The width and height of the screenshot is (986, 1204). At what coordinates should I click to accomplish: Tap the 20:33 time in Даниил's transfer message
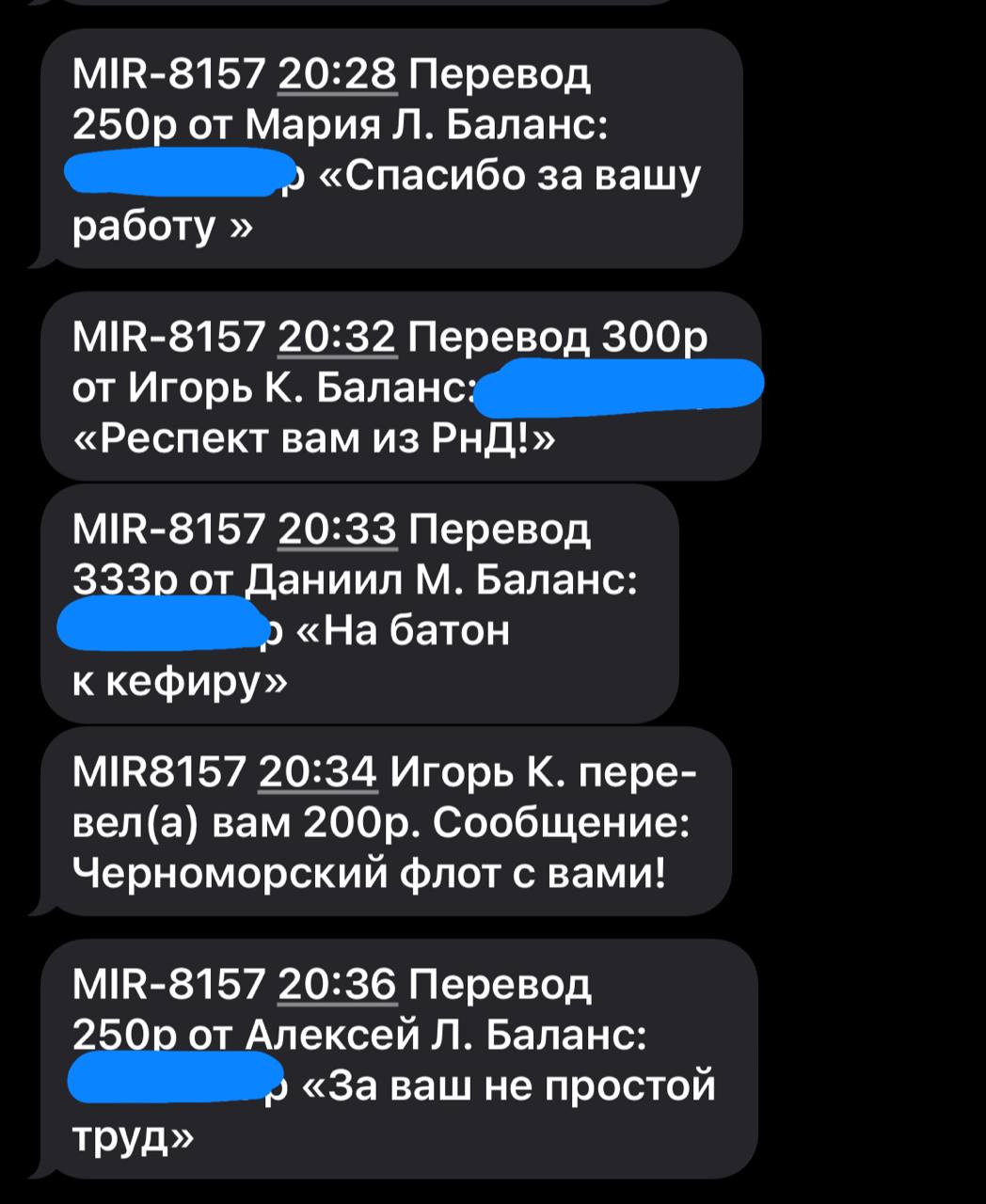(338, 531)
